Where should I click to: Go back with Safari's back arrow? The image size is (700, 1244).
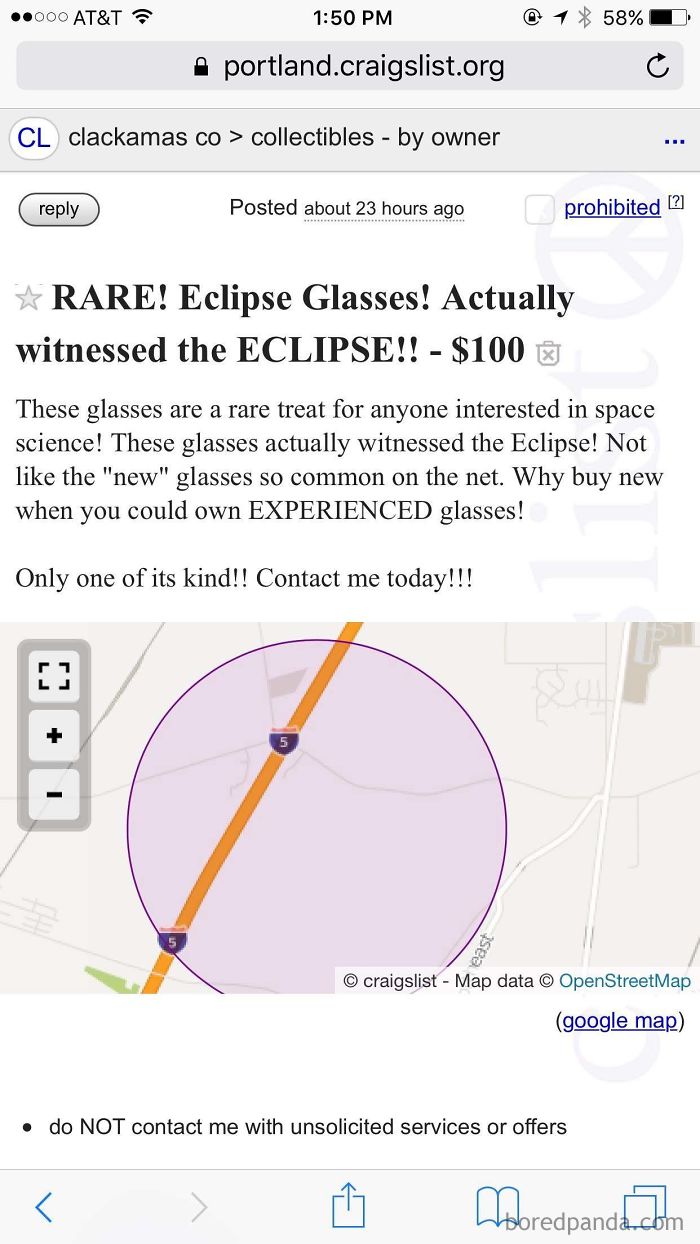pyautogui.click(x=44, y=1207)
